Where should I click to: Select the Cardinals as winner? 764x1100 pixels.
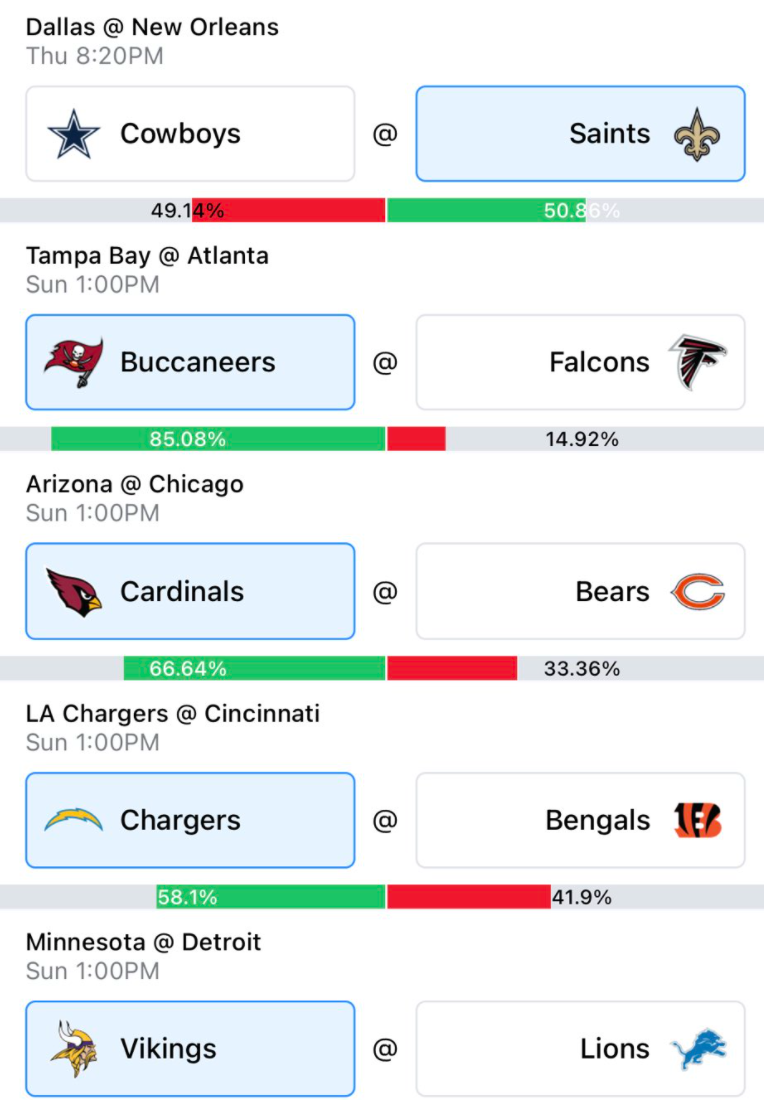tap(190, 591)
